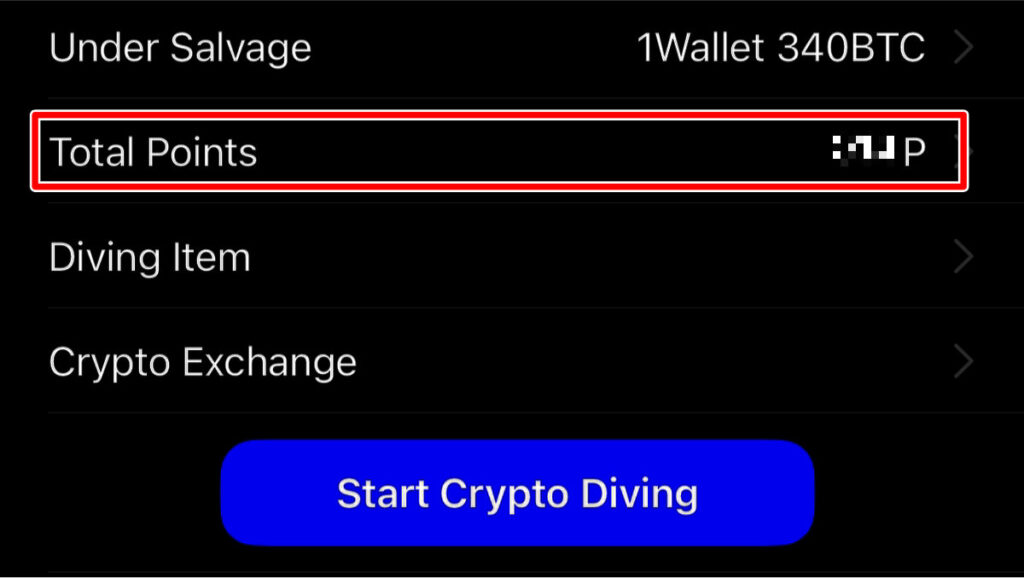Go to Crypto Exchange
1024x578 pixels.
tap(510, 361)
